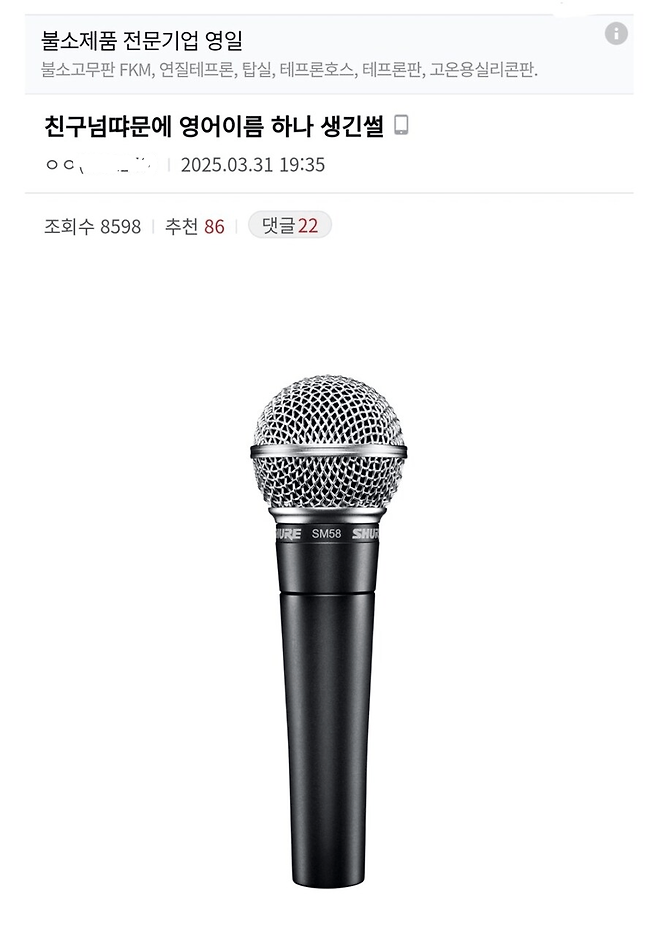Tap the ad info icon
The width and height of the screenshot is (658, 943).
point(616,34)
